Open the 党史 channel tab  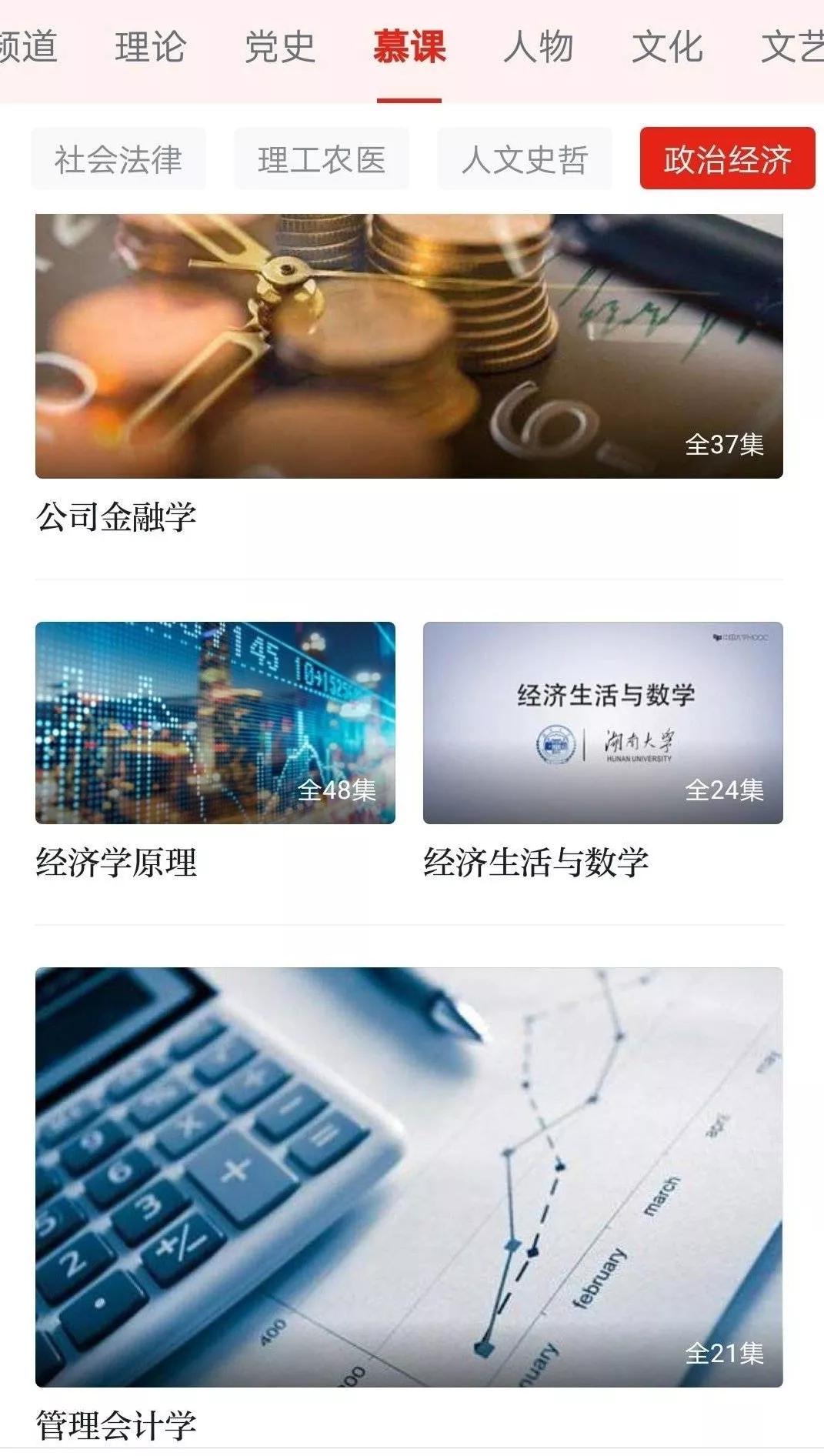279,48
